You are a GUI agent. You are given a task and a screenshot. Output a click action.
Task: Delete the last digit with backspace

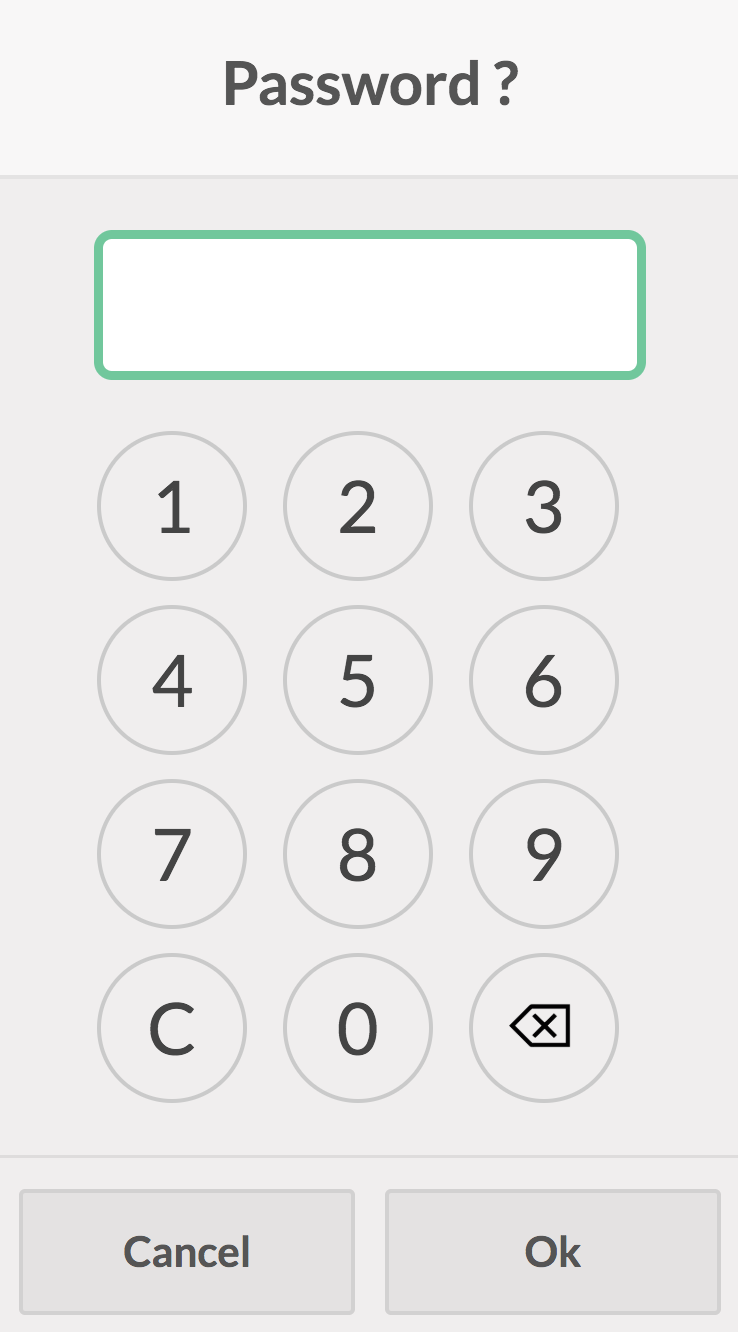544,1028
